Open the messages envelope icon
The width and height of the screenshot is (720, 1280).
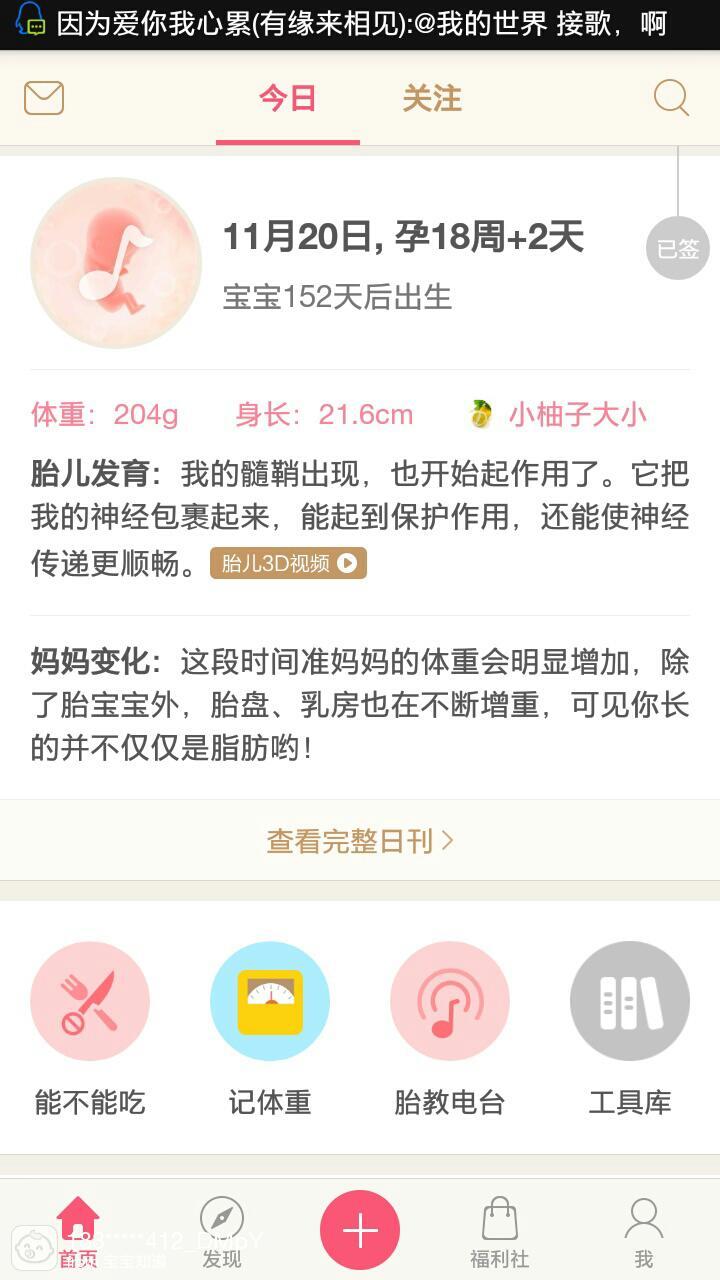(44, 98)
